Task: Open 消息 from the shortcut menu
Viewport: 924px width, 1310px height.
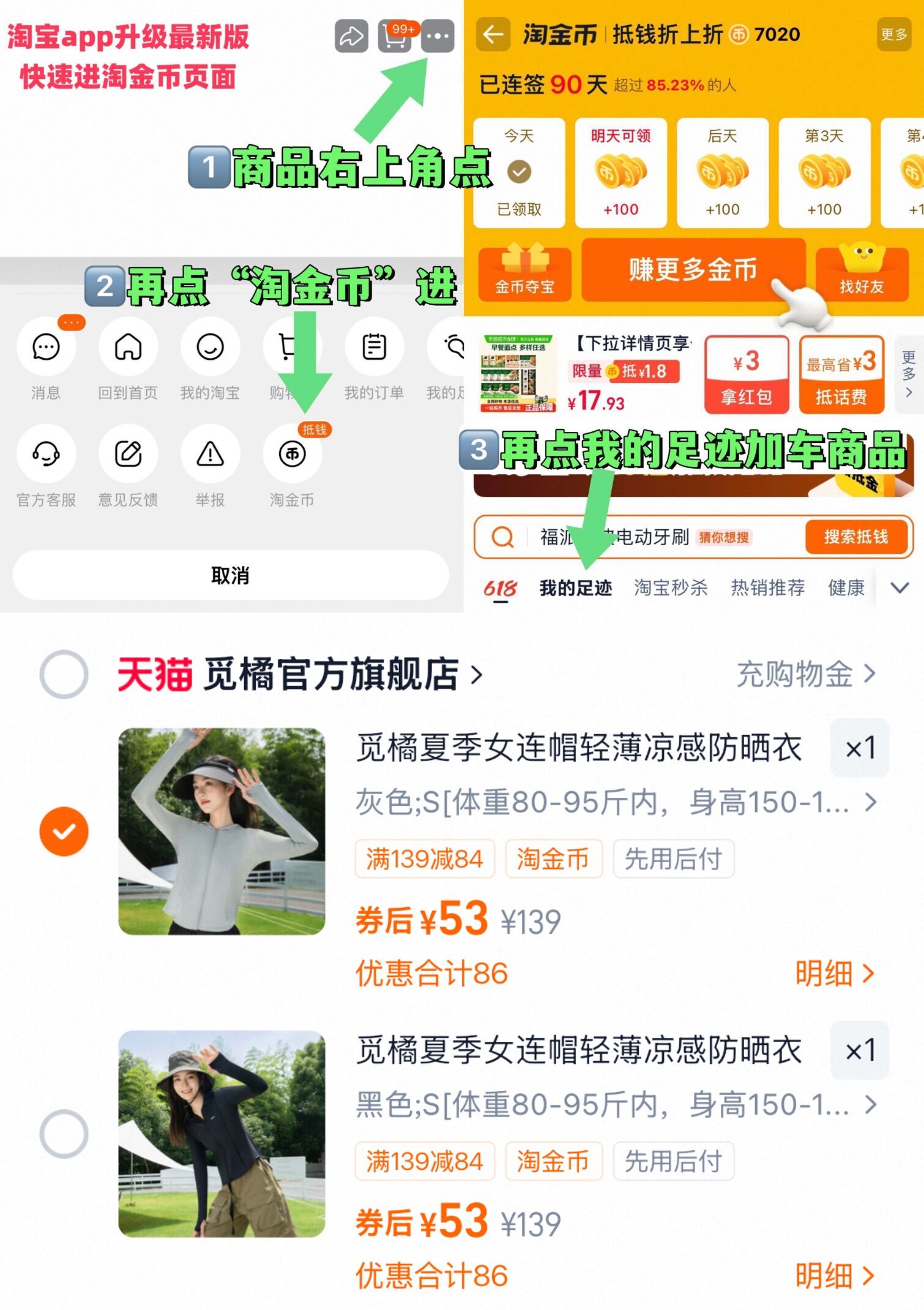Action: [x=46, y=348]
